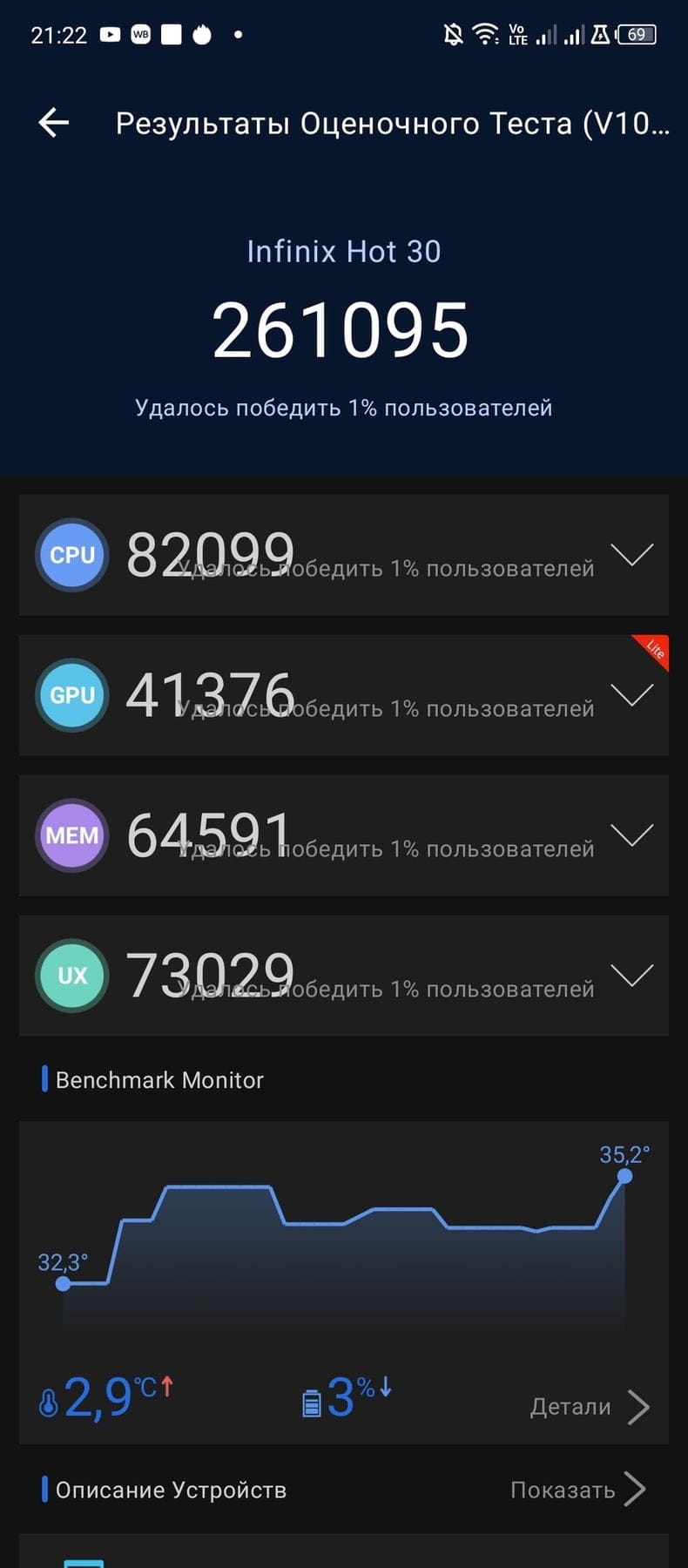This screenshot has height=1568, width=688.
Task: Tap Показать next to Описание Устройств
Action: 578,1490
